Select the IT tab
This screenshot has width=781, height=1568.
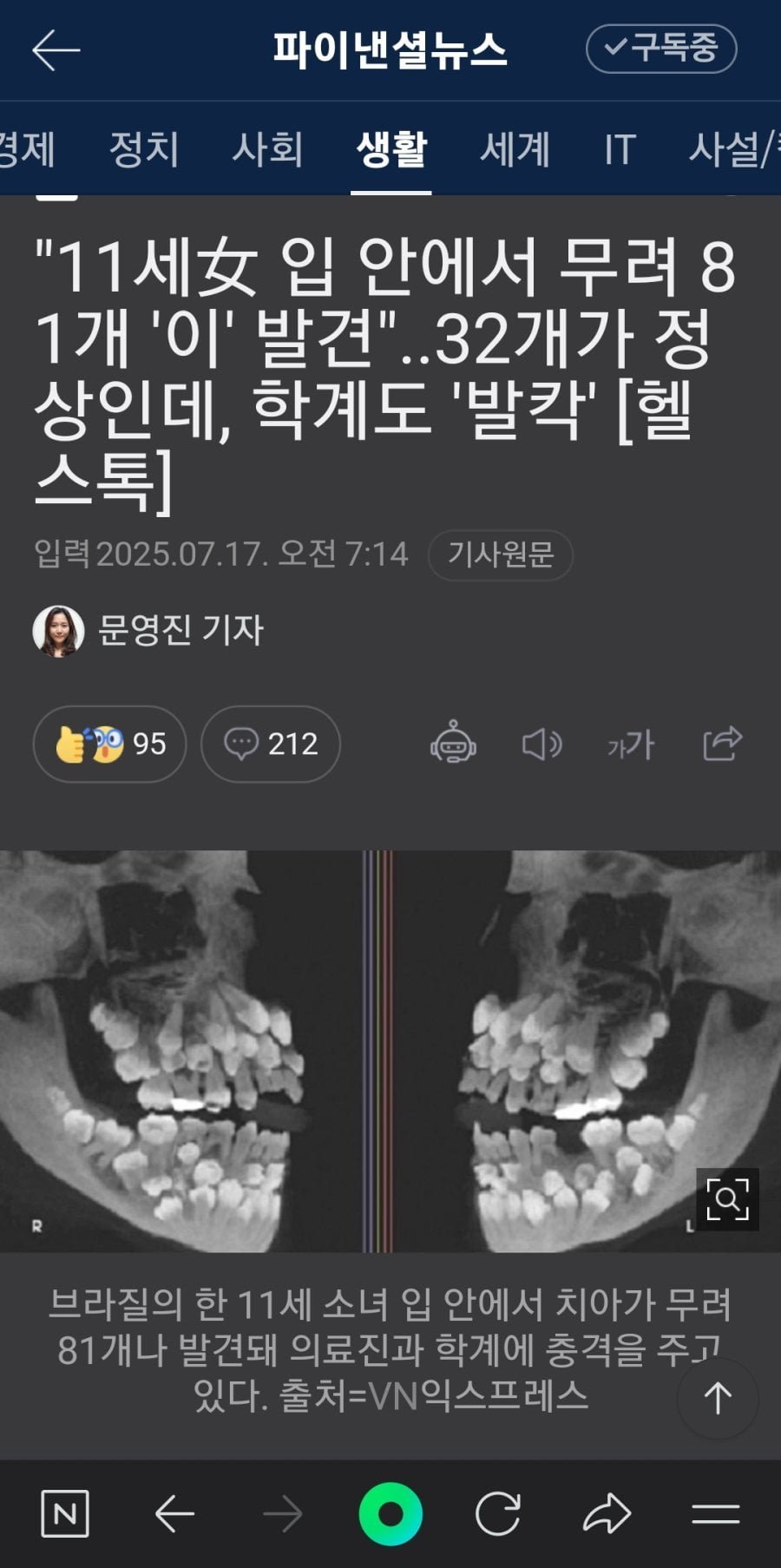click(x=620, y=149)
